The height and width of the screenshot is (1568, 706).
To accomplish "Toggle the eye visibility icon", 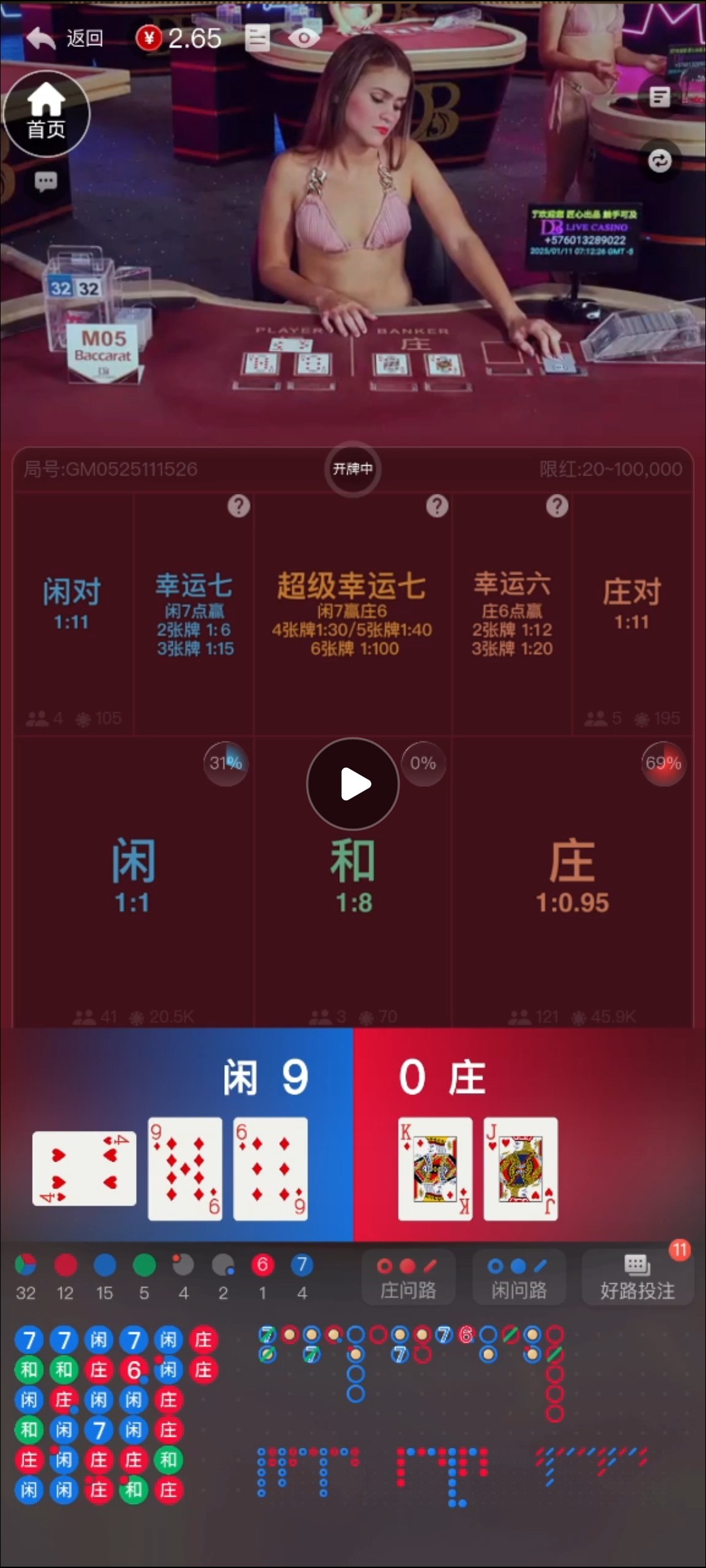I will tap(304, 39).
